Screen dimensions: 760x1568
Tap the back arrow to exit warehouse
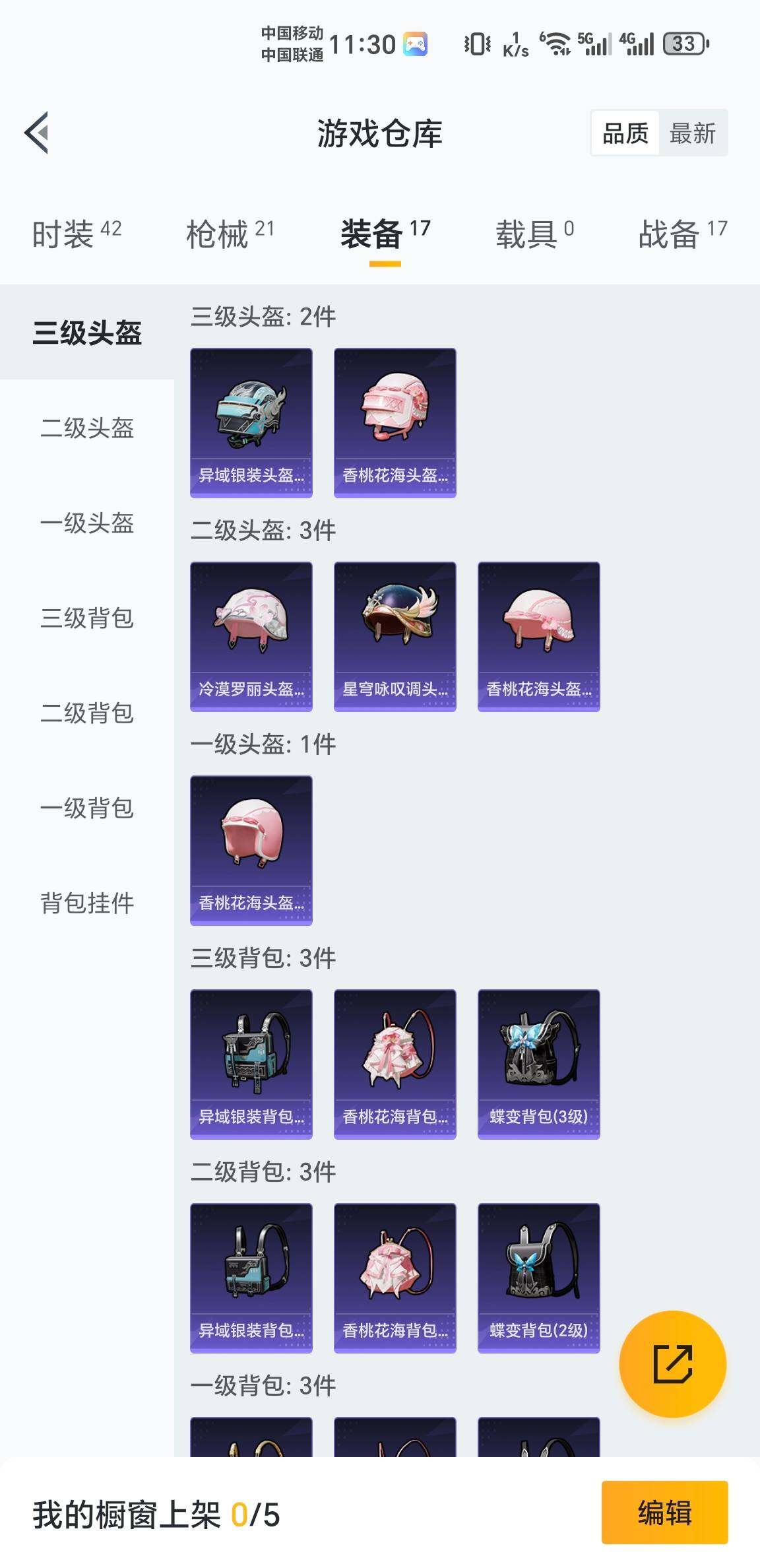click(38, 132)
